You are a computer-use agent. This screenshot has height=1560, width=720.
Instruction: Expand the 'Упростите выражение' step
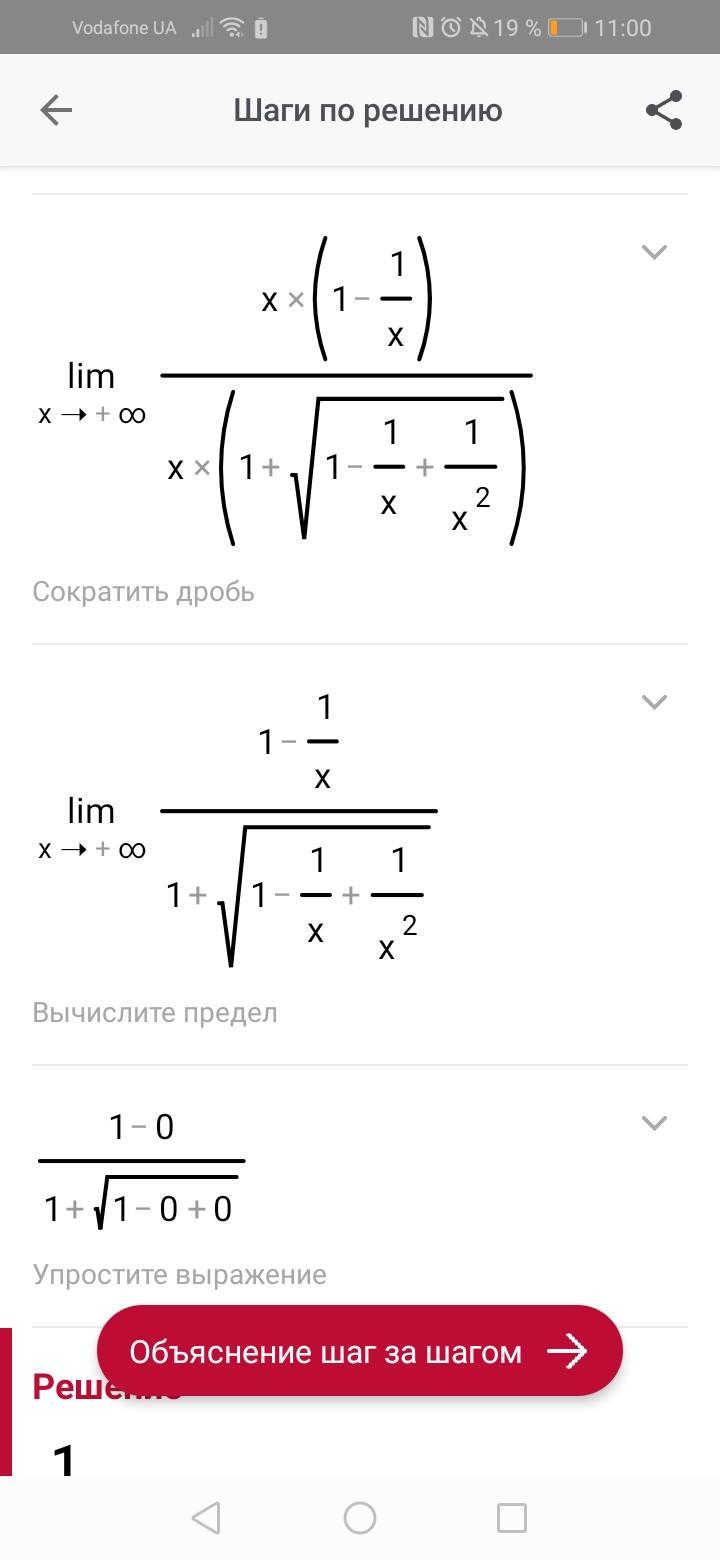[654, 1123]
